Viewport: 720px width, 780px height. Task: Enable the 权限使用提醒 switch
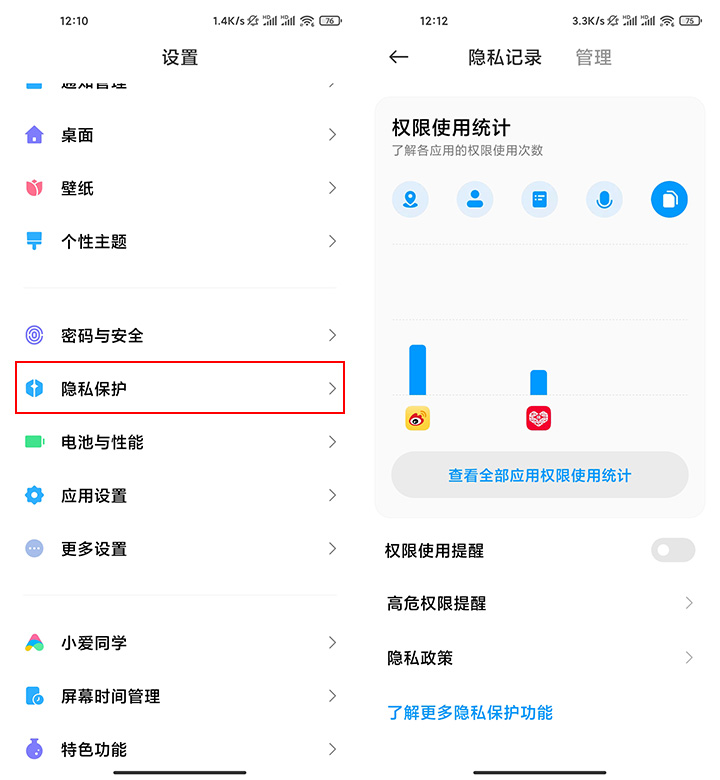tap(672, 550)
